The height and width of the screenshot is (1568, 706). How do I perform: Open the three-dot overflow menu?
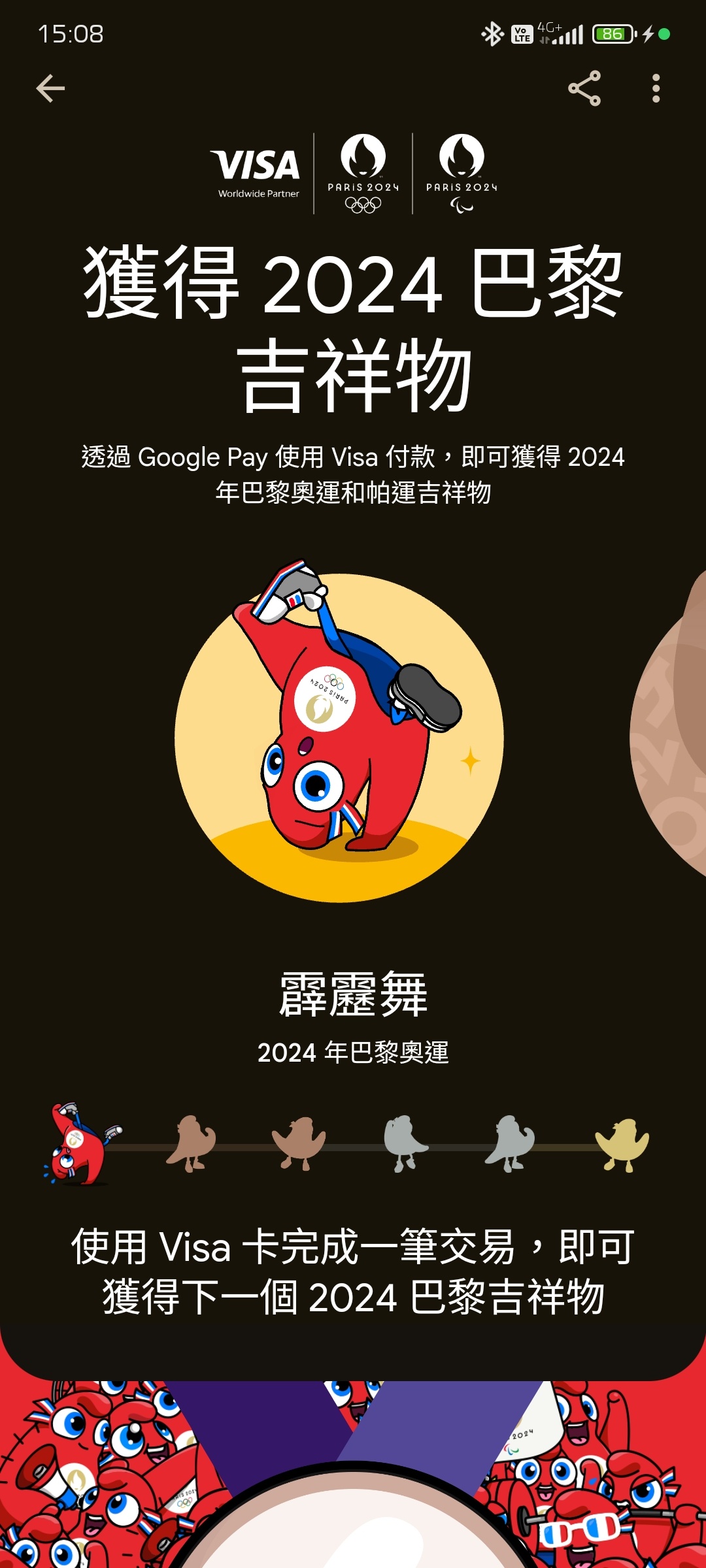[x=656, y=89]
